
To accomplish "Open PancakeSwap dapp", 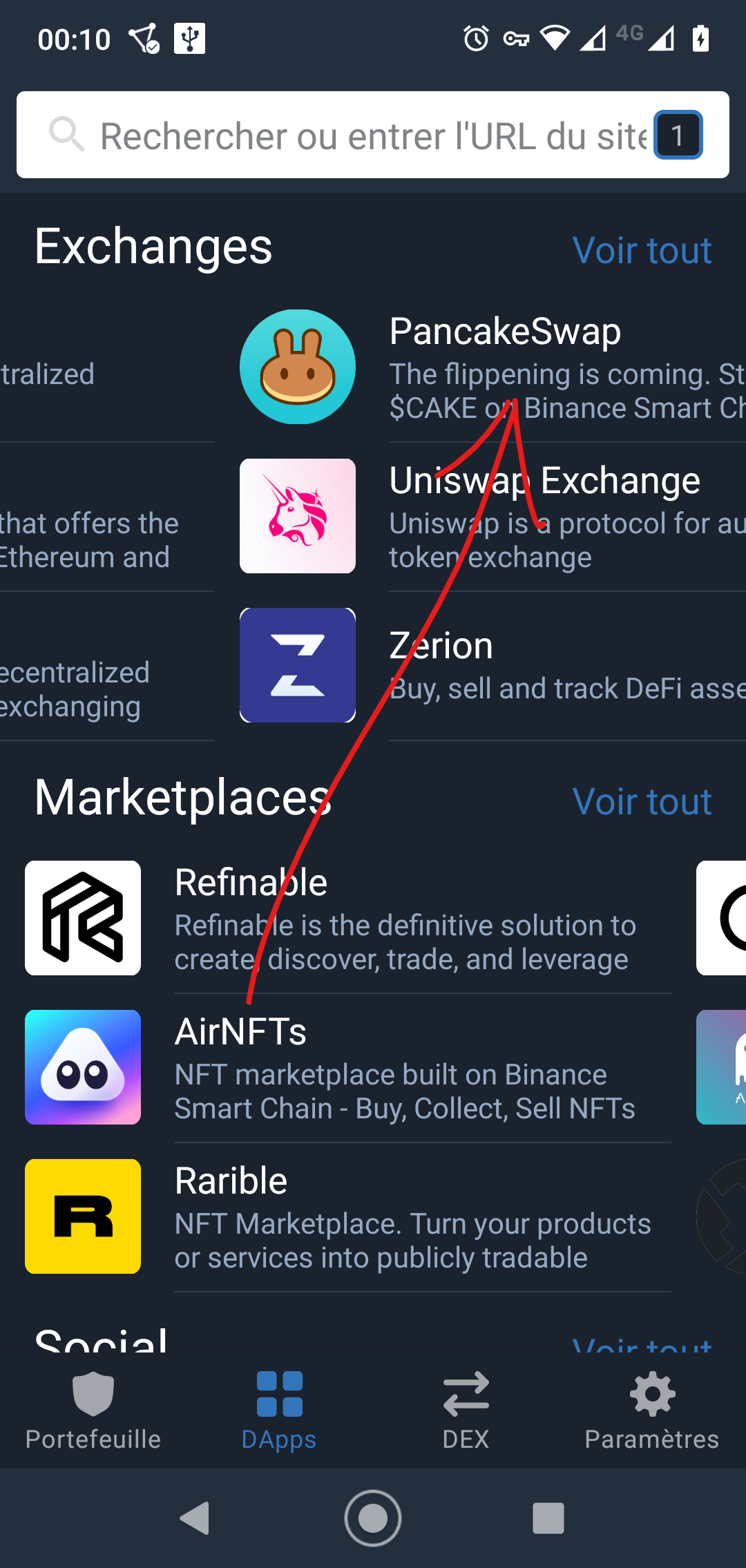I will tap(492, 367).
